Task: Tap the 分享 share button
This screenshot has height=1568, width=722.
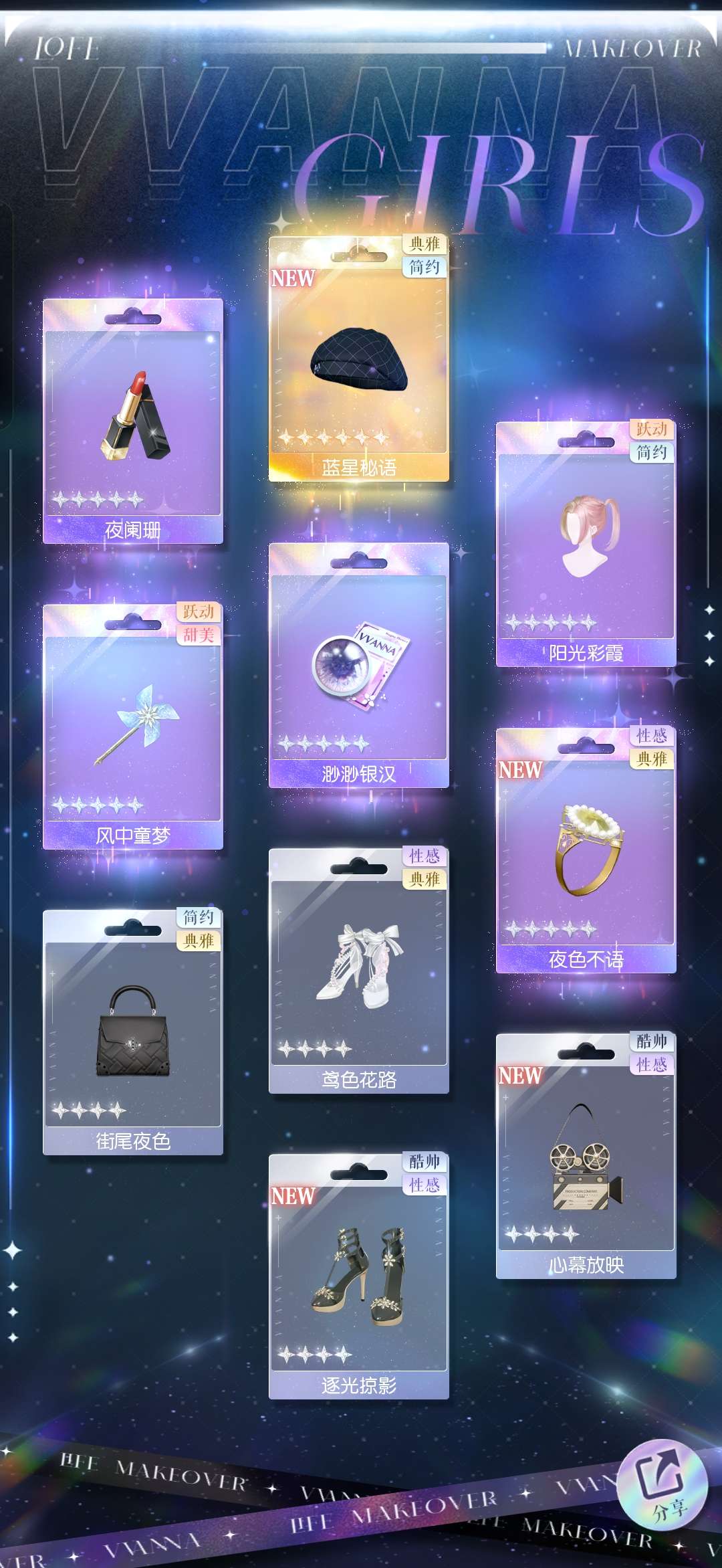Action: click(x=663, y=1484)
